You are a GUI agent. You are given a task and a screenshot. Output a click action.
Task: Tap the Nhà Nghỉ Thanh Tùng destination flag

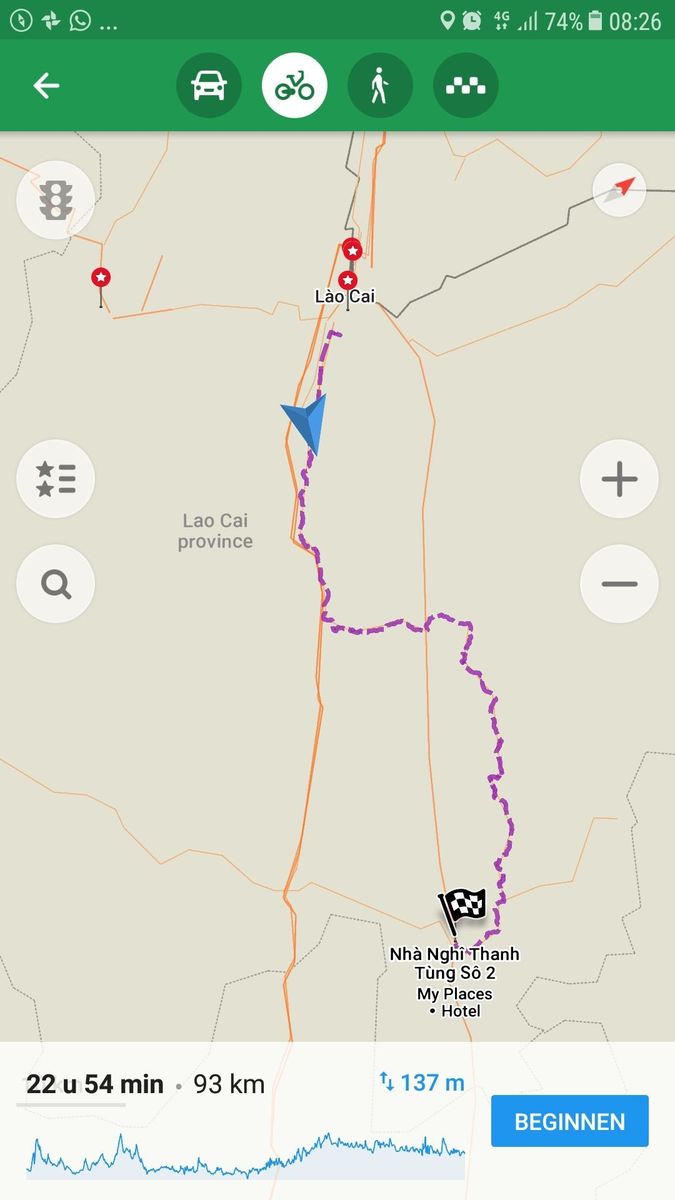462,908
